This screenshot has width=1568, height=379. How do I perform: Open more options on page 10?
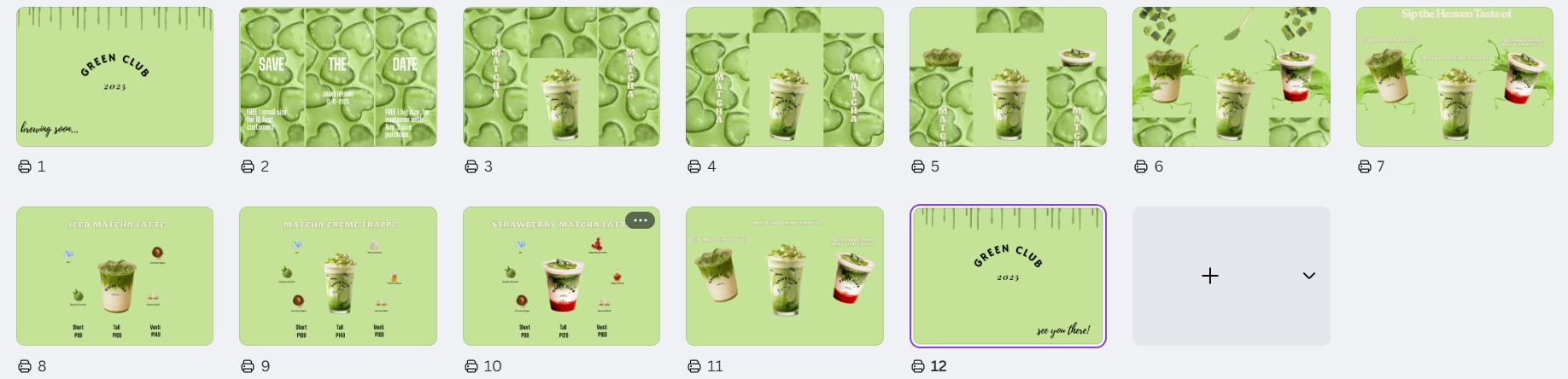640,220
